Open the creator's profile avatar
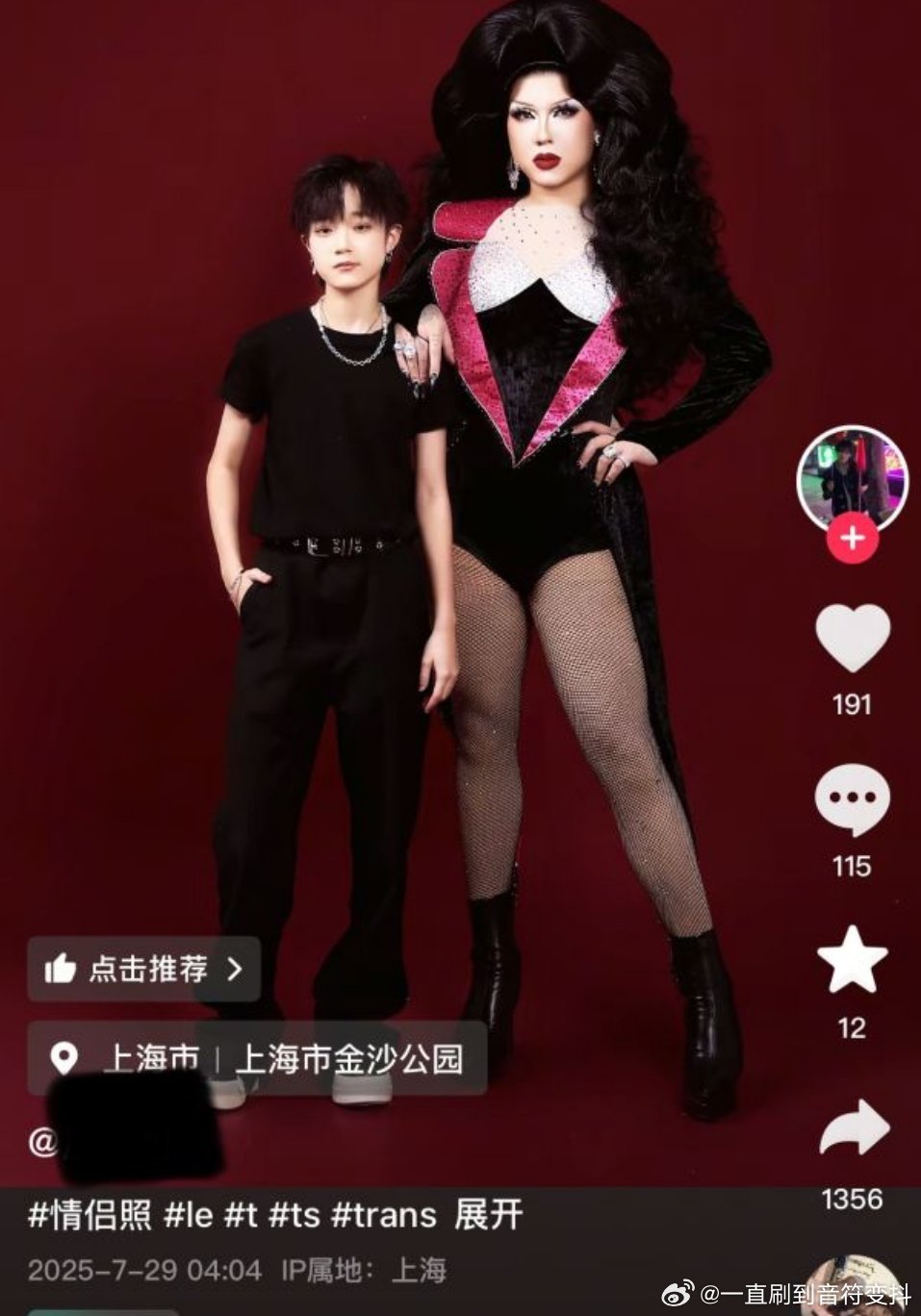Viewport: 921px width, 1316px height. point(852,478)
